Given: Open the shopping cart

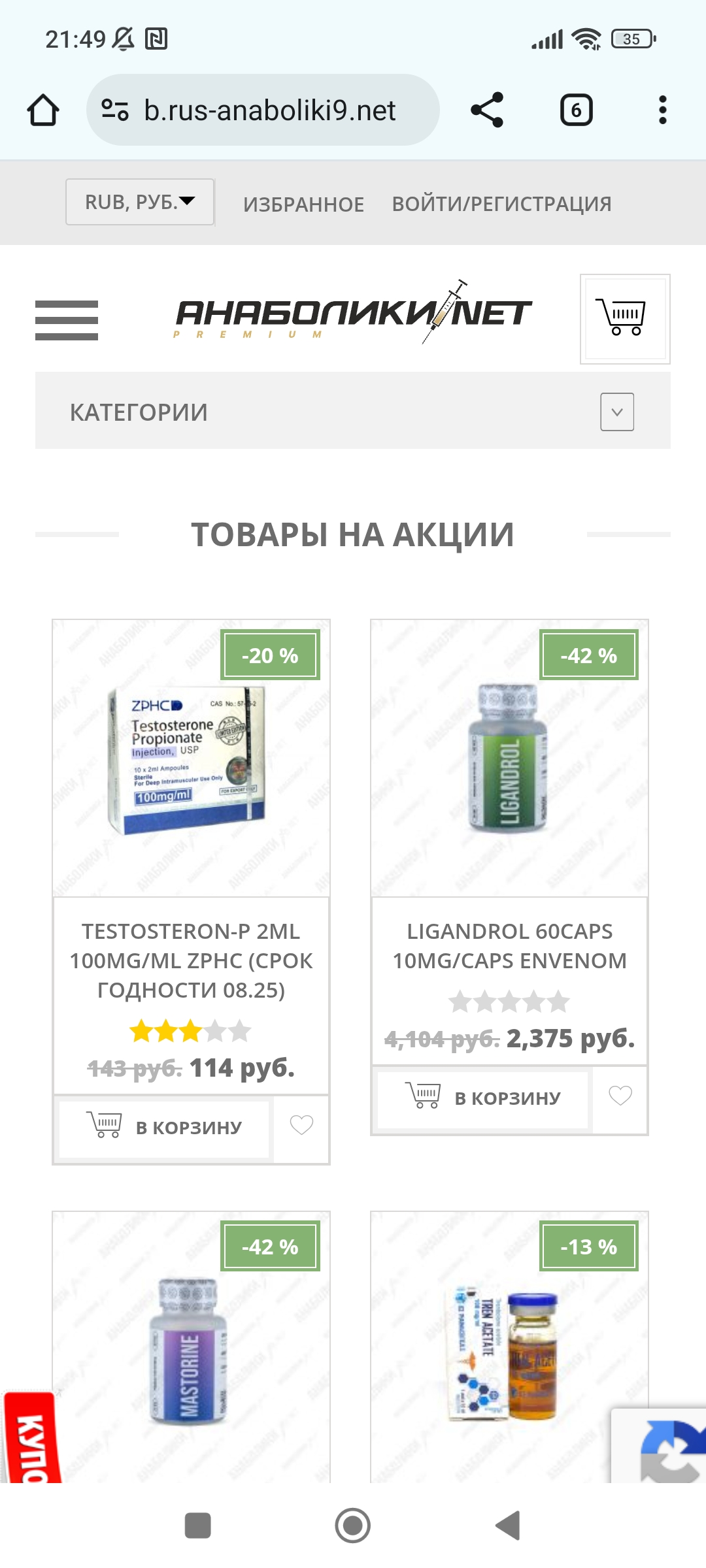Looking at the screenshot, I should click(x=625, y=318).
